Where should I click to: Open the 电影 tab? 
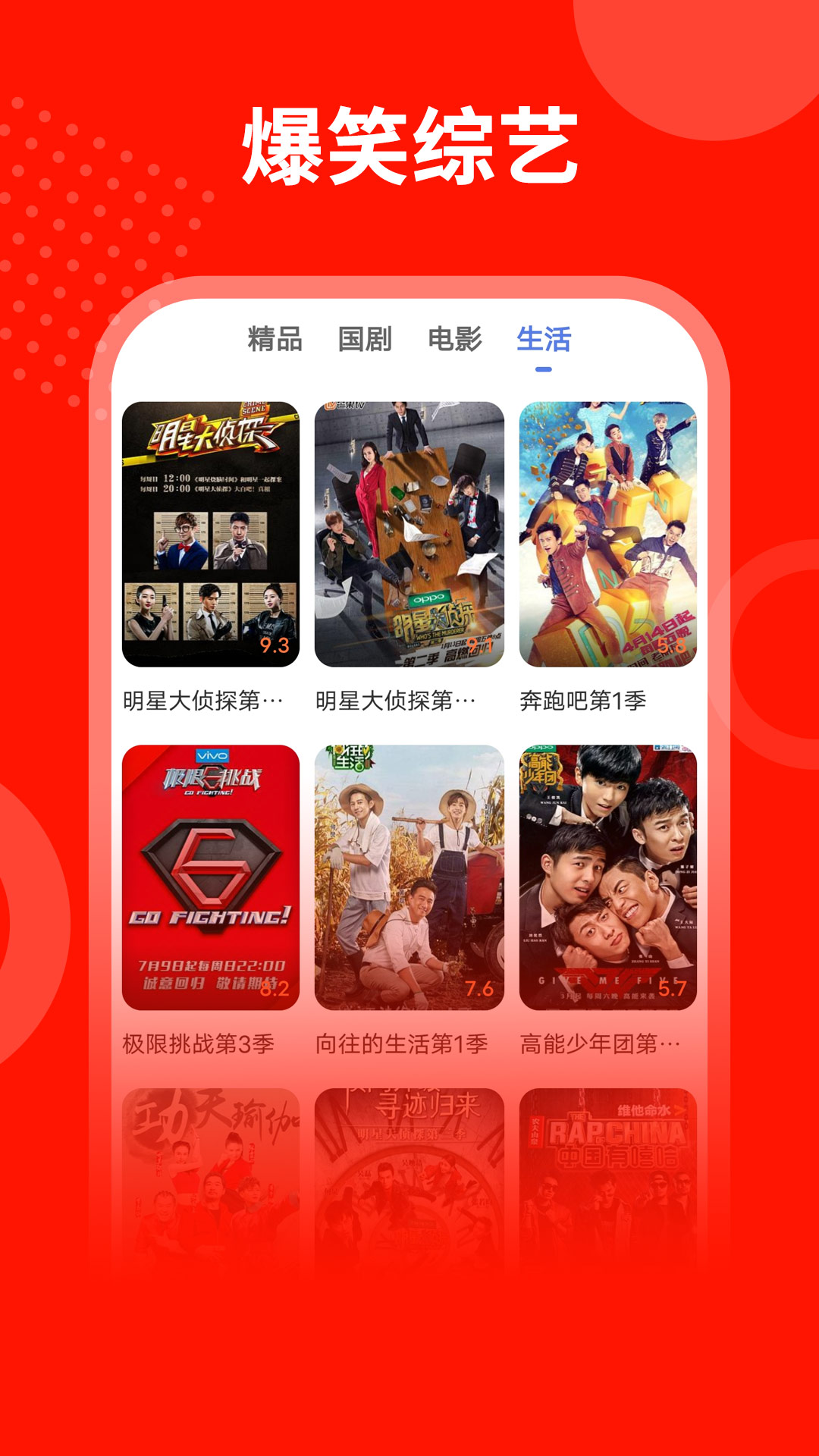click(456, 341)
